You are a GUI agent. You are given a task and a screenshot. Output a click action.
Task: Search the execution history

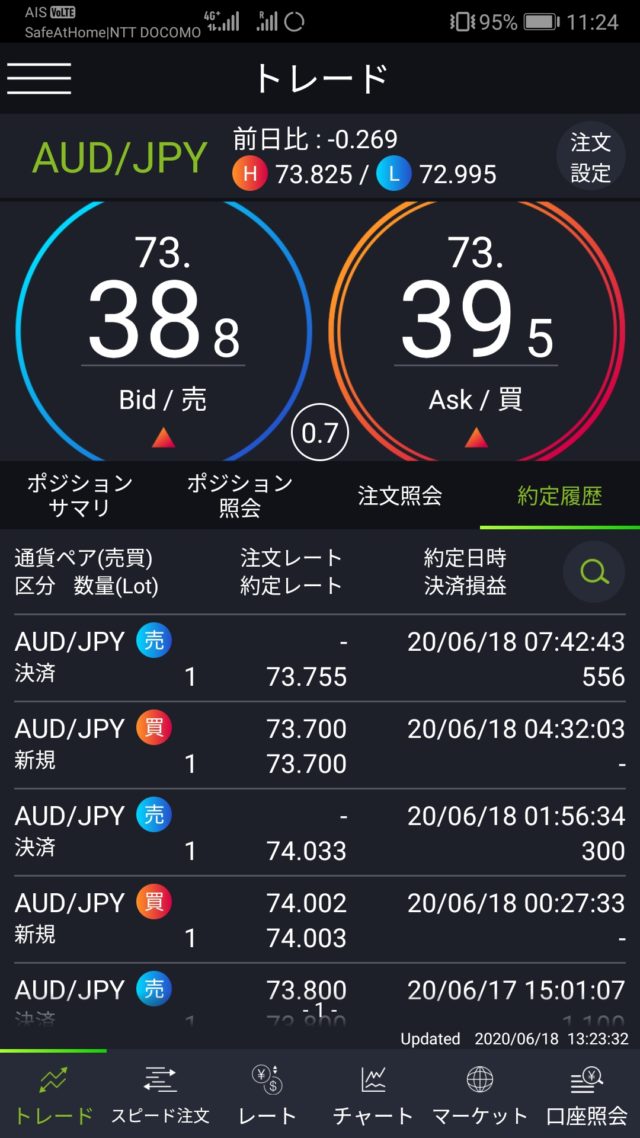click(x=594, y=572)
